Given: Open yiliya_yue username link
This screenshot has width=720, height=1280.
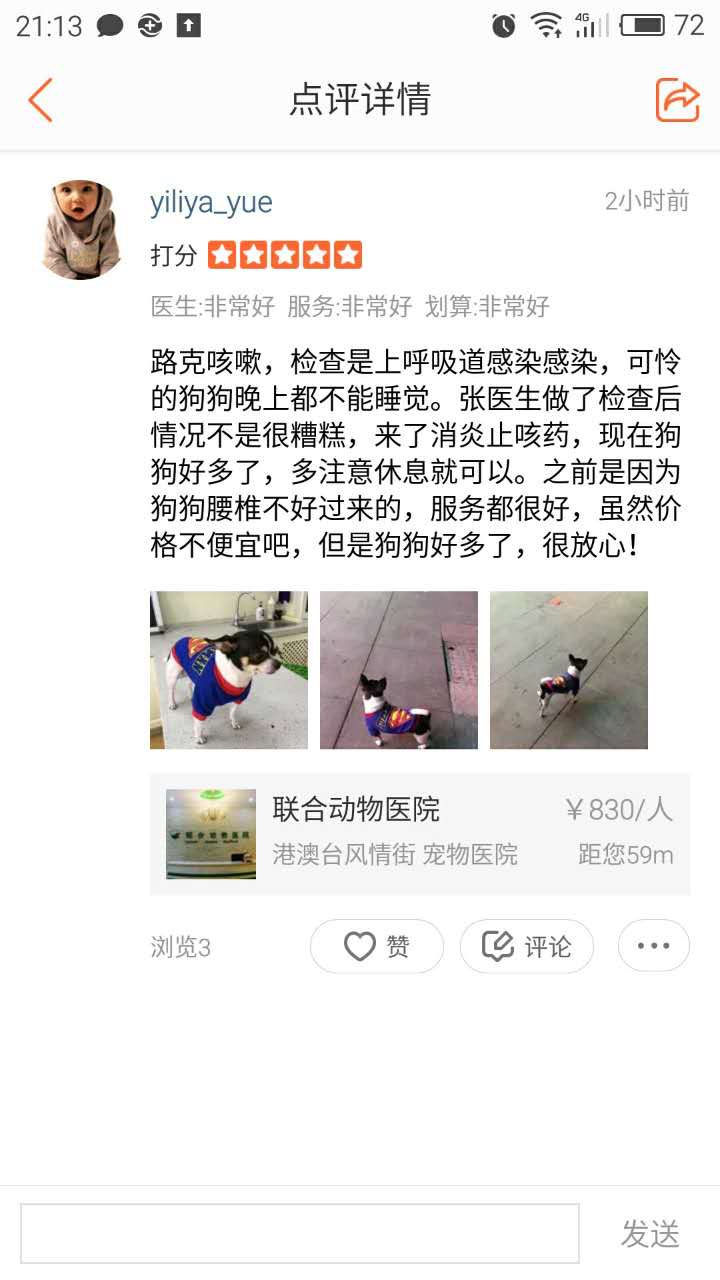Looking at the screenshot, I should click(x=211, y=202).
